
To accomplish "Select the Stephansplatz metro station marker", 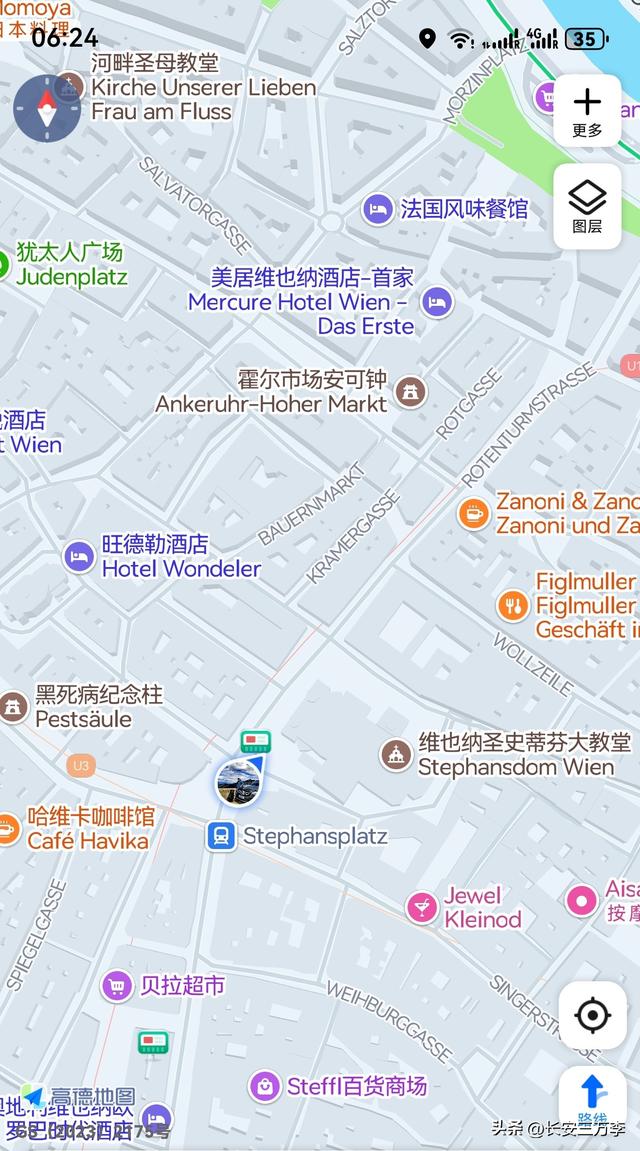I will [221, 836].
